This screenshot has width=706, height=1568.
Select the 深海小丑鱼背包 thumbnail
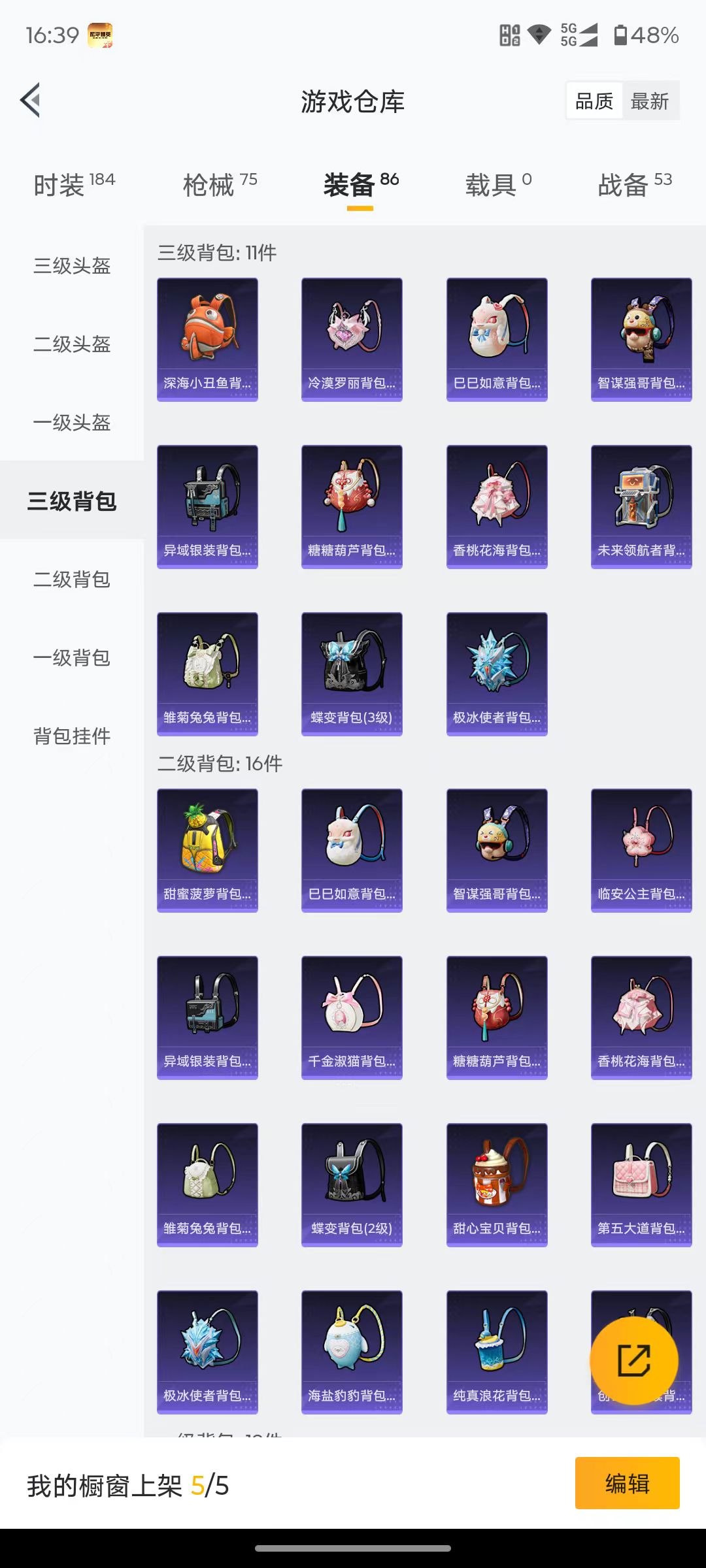207,336
